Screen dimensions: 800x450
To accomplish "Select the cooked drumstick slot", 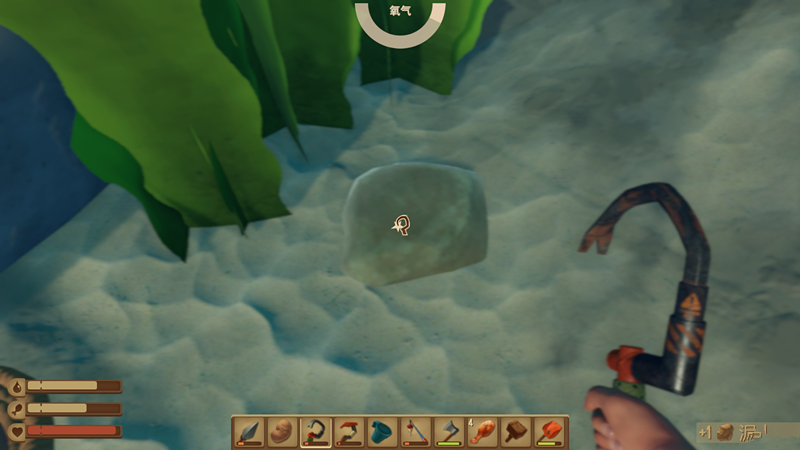I will point(484,432).
